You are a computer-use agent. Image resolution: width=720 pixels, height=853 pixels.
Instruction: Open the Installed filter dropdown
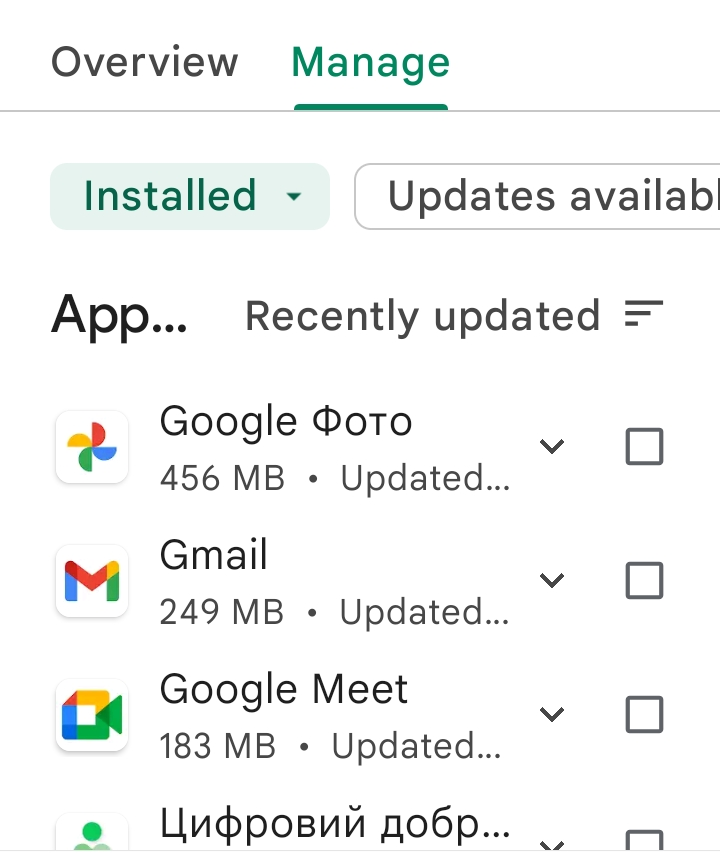[x=189, y=197]
